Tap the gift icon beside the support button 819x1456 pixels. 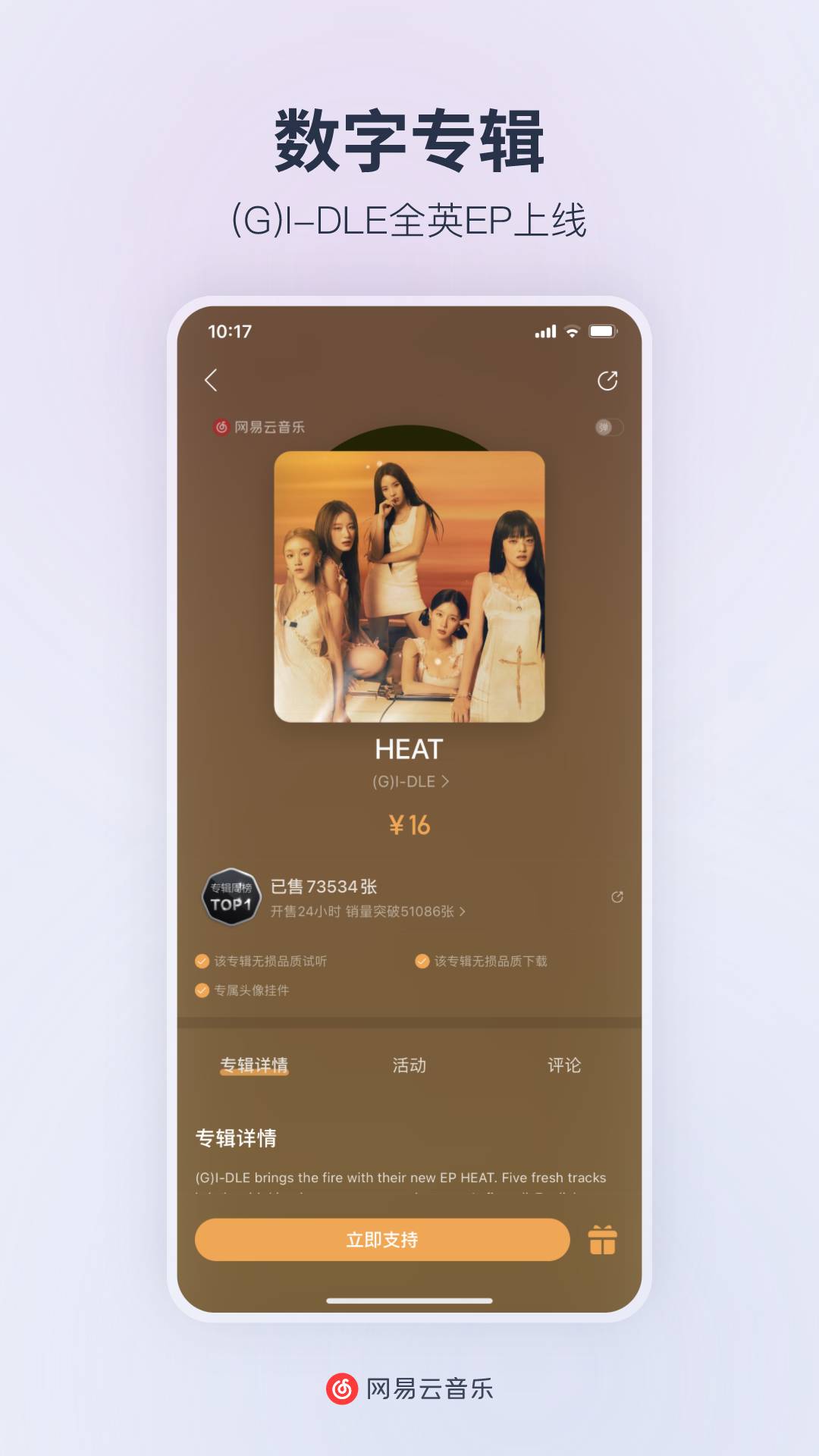click(603, 1240)
